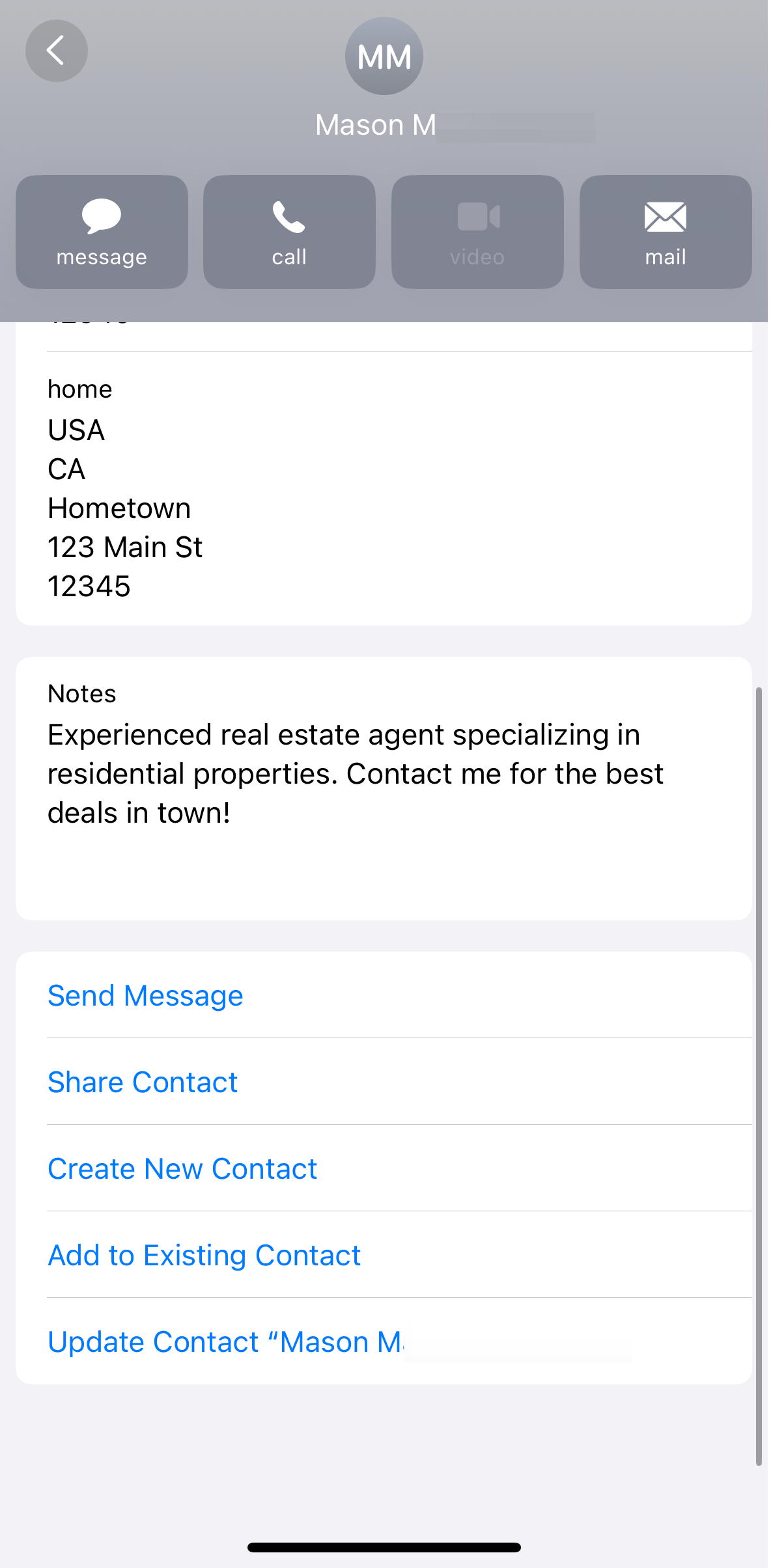This screenshot has width=773, height=1568.
Task: Go back using the arrow button
Action: [x=56, y=51]
